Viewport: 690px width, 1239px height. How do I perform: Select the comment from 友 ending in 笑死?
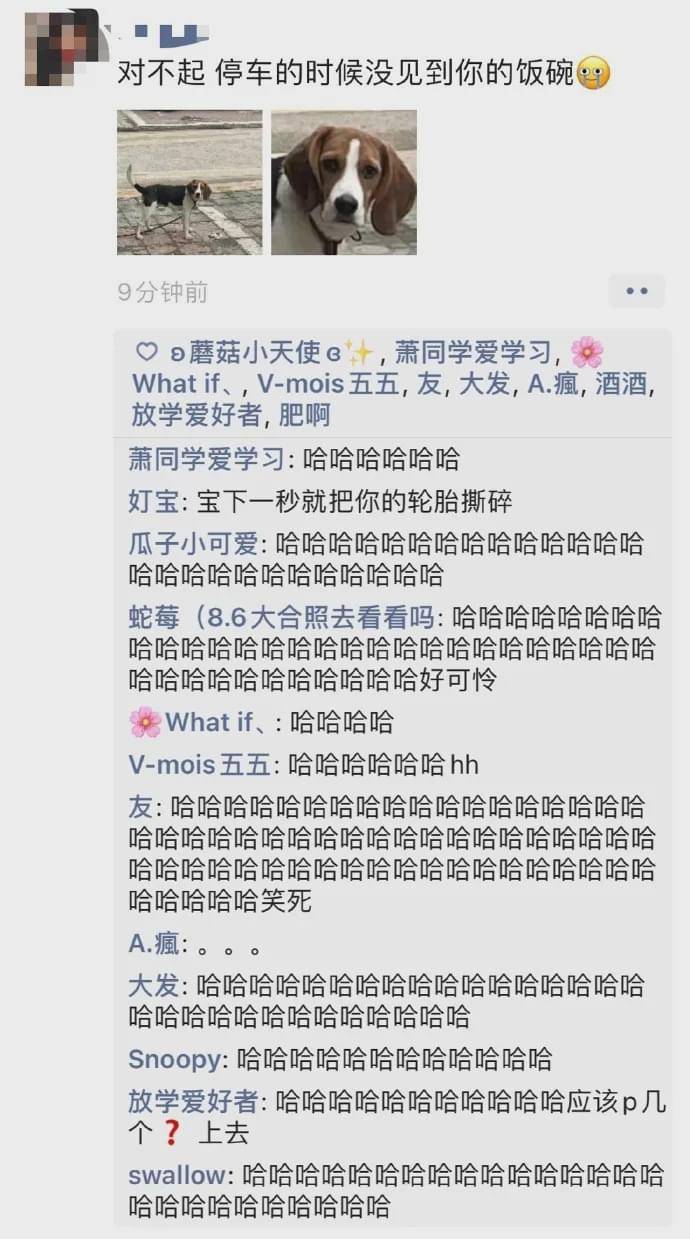(400, 854)
